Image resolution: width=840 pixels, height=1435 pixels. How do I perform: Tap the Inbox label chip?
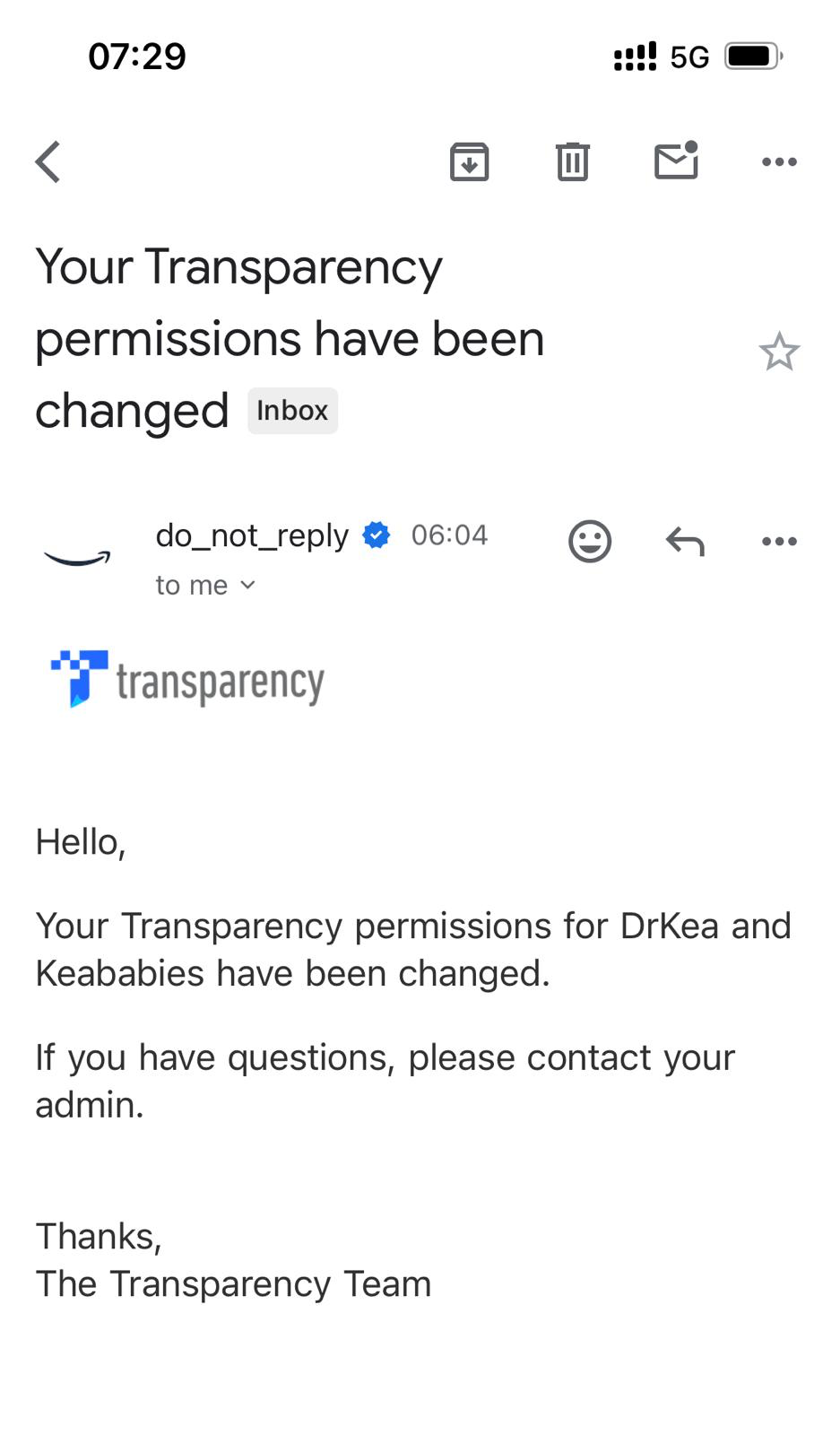pyautogui.click(x=292, y=411)
